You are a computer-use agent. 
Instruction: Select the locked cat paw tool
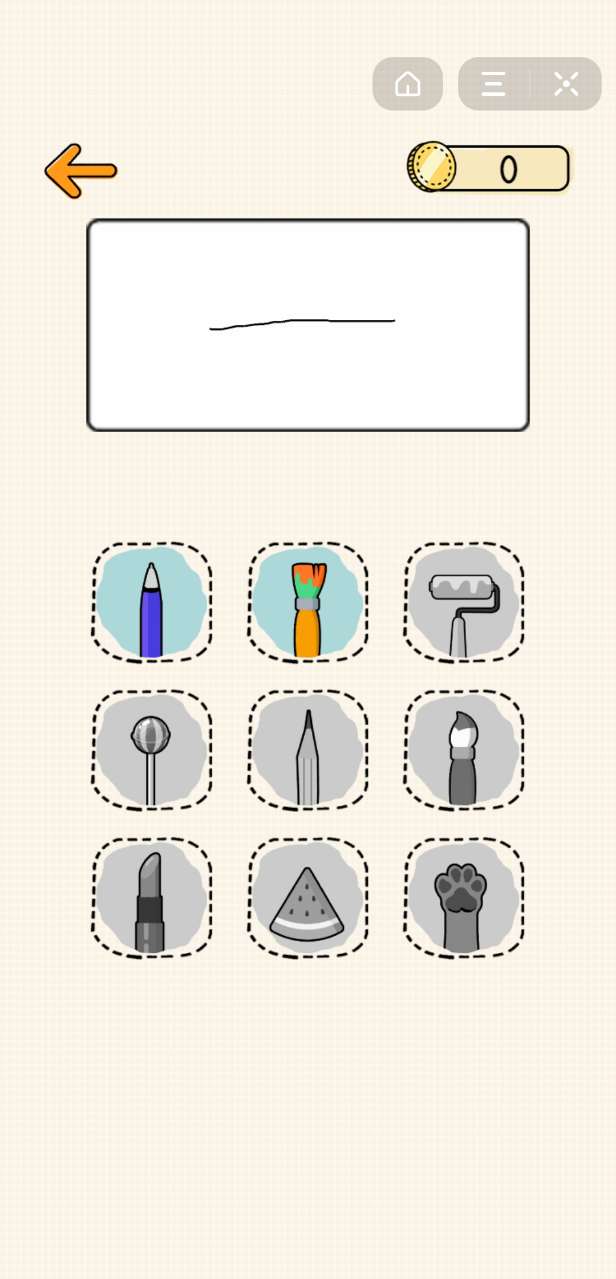point(464,898)
